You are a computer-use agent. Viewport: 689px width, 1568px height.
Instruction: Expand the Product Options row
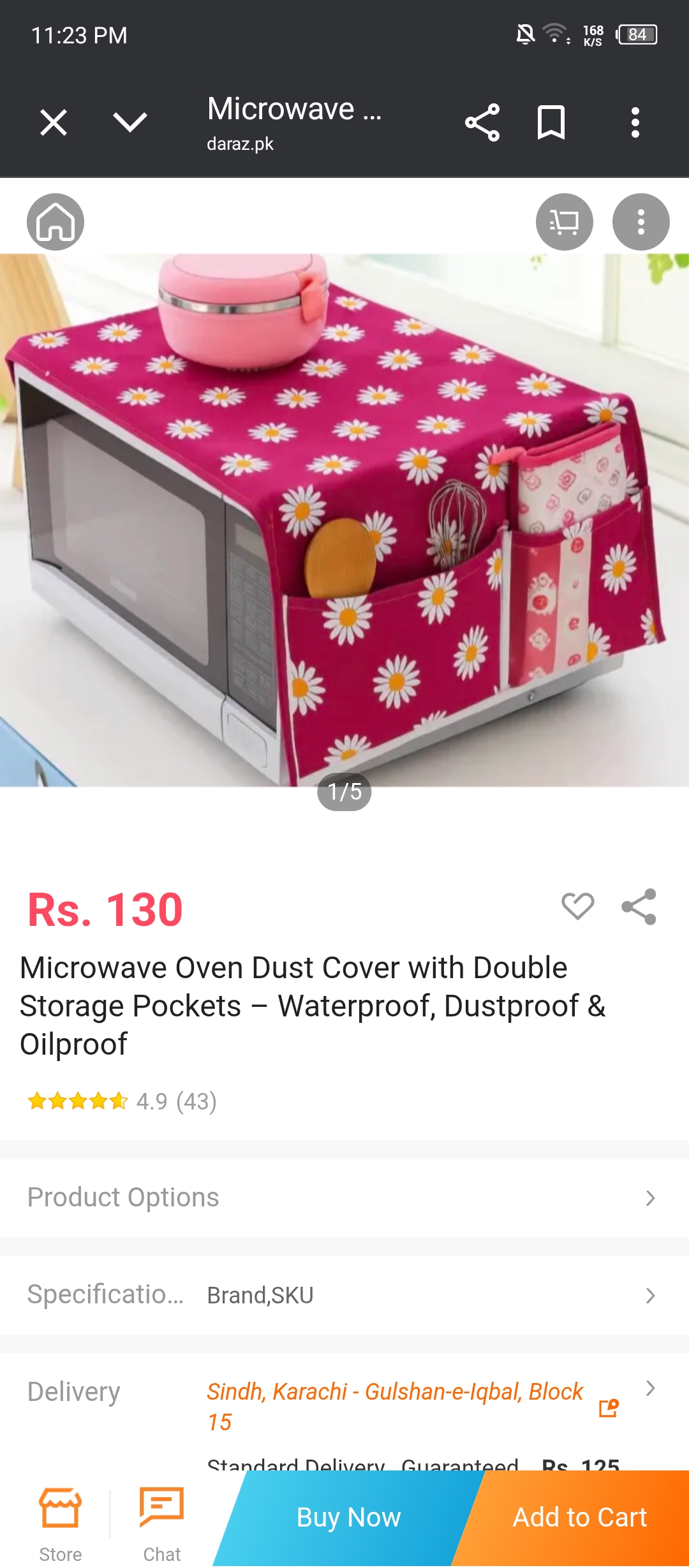tap(344, 1198)
